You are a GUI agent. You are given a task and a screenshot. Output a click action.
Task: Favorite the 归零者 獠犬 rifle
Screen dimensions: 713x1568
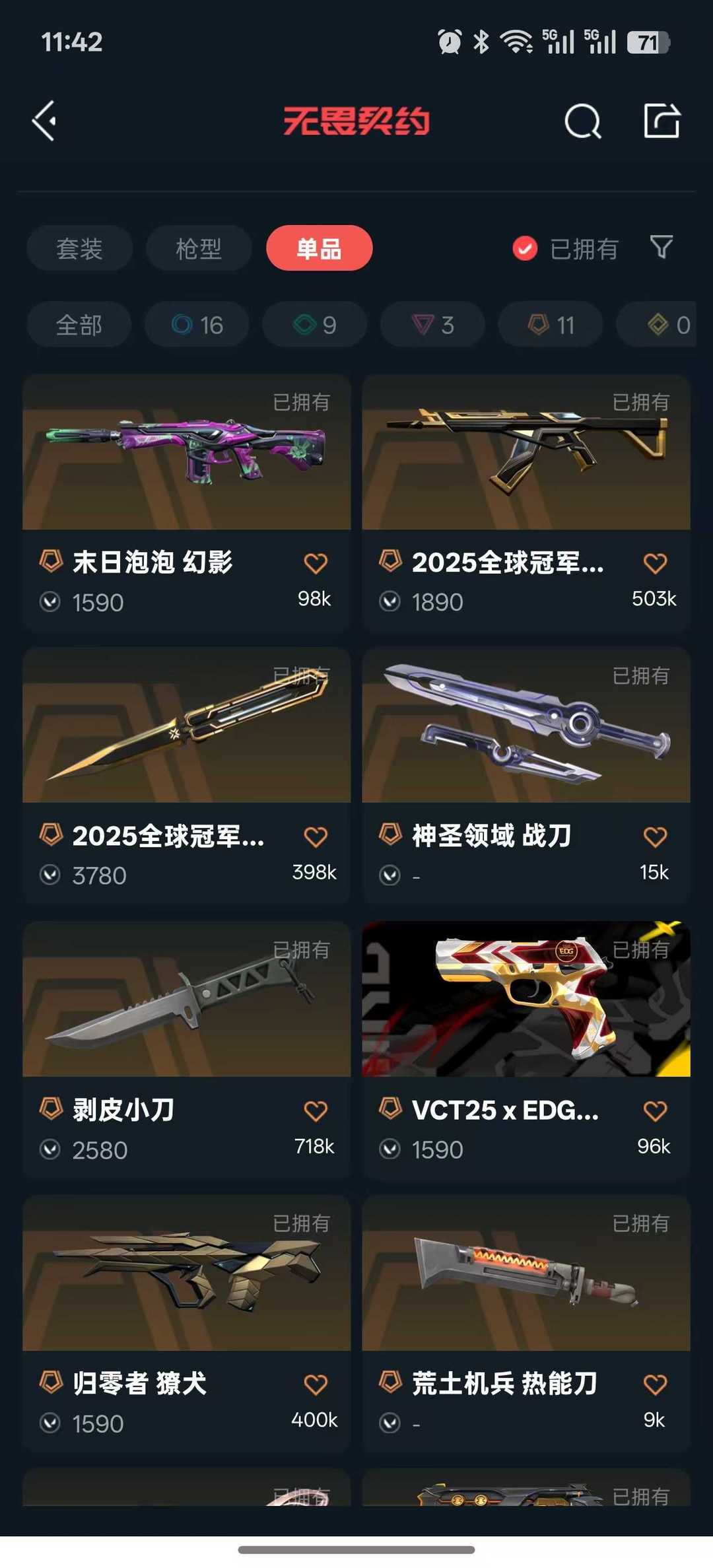tap(315, 1382)
